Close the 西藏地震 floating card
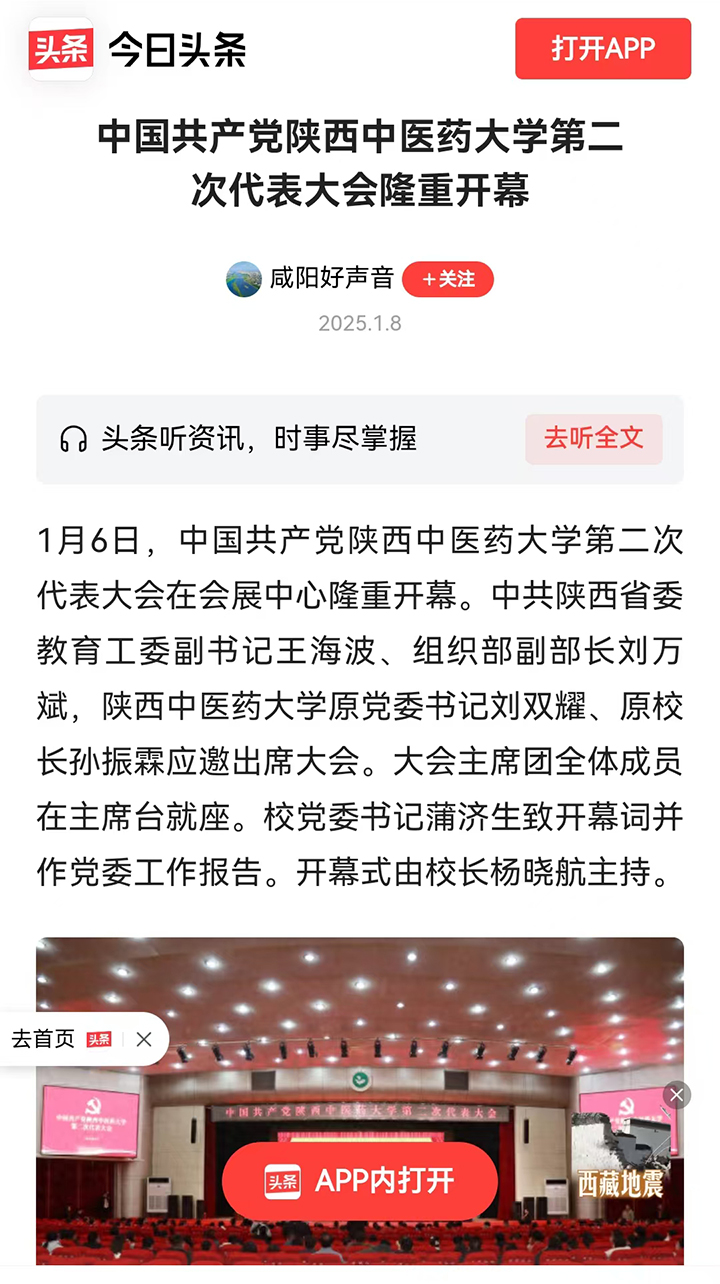This screenshot has width=720, height=1284. point(677,1095)
